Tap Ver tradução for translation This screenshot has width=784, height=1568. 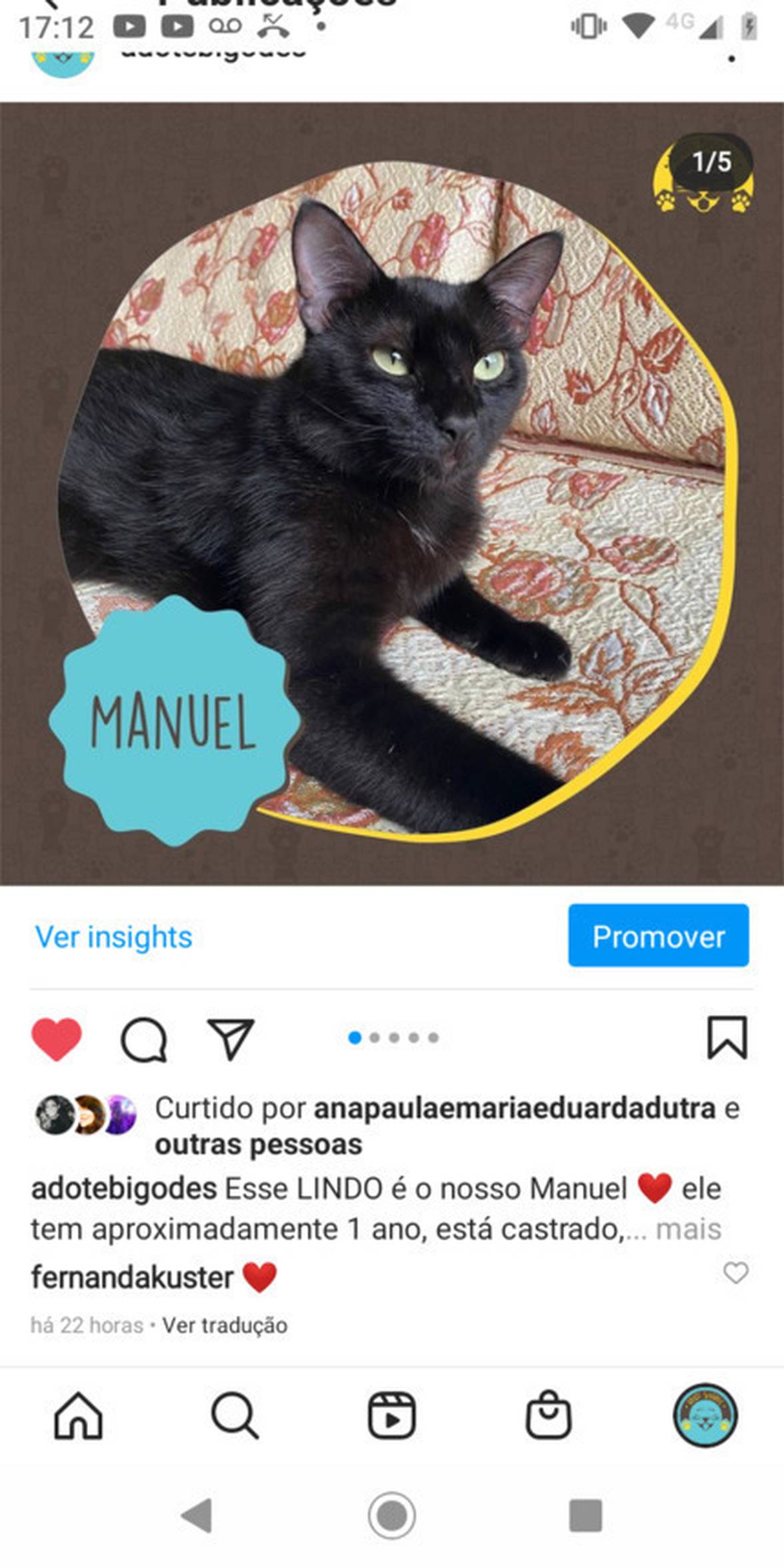pos(225,1325)
